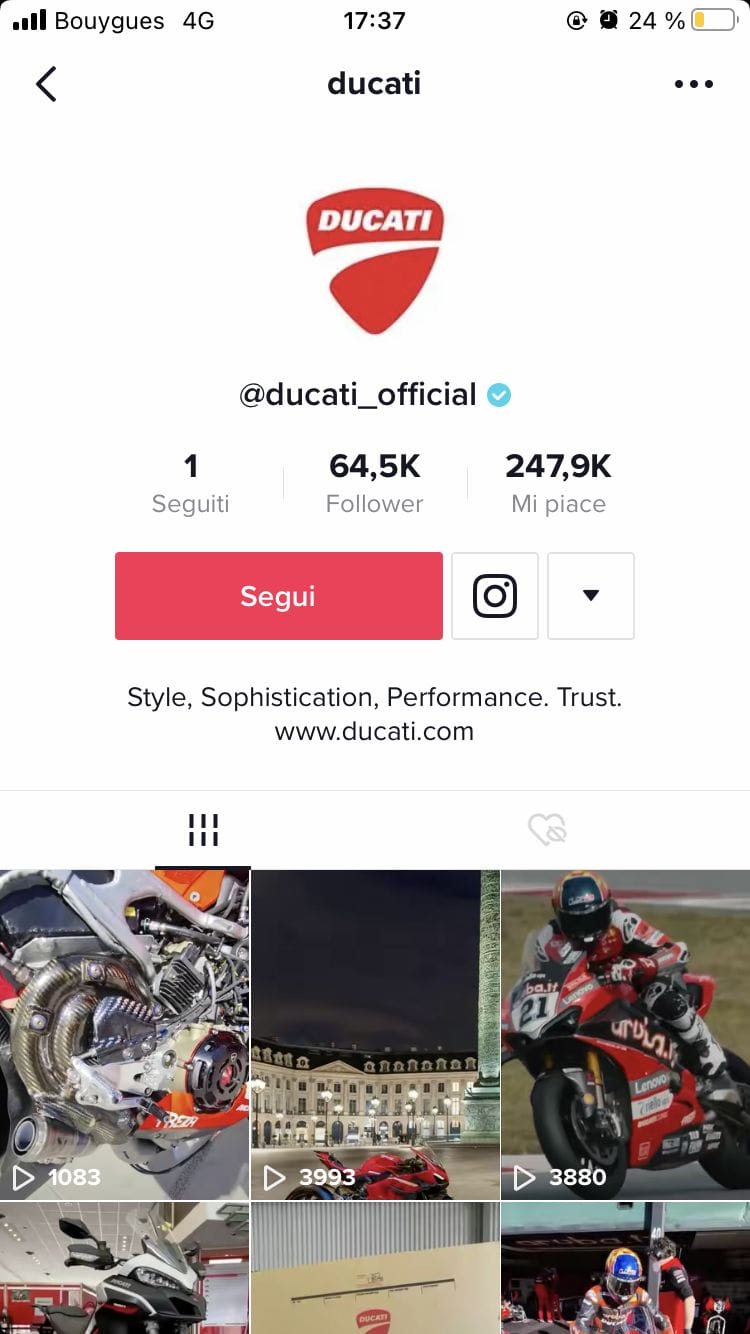View the Seguiti following list

190,483
